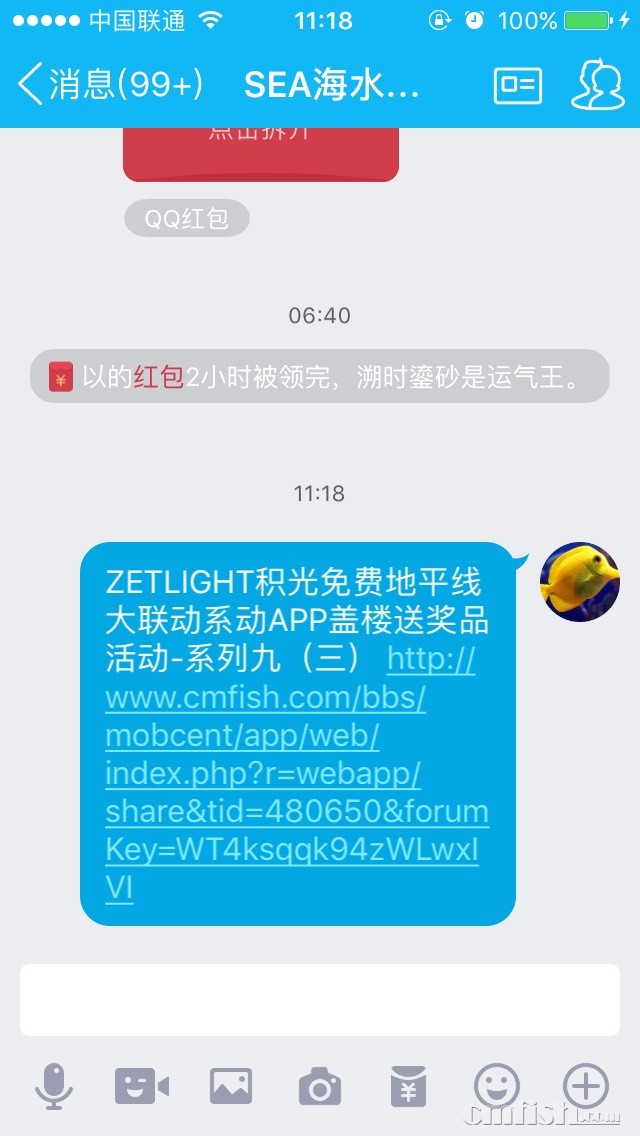Open the photo gallery picker

click(x=230, y=1086)
